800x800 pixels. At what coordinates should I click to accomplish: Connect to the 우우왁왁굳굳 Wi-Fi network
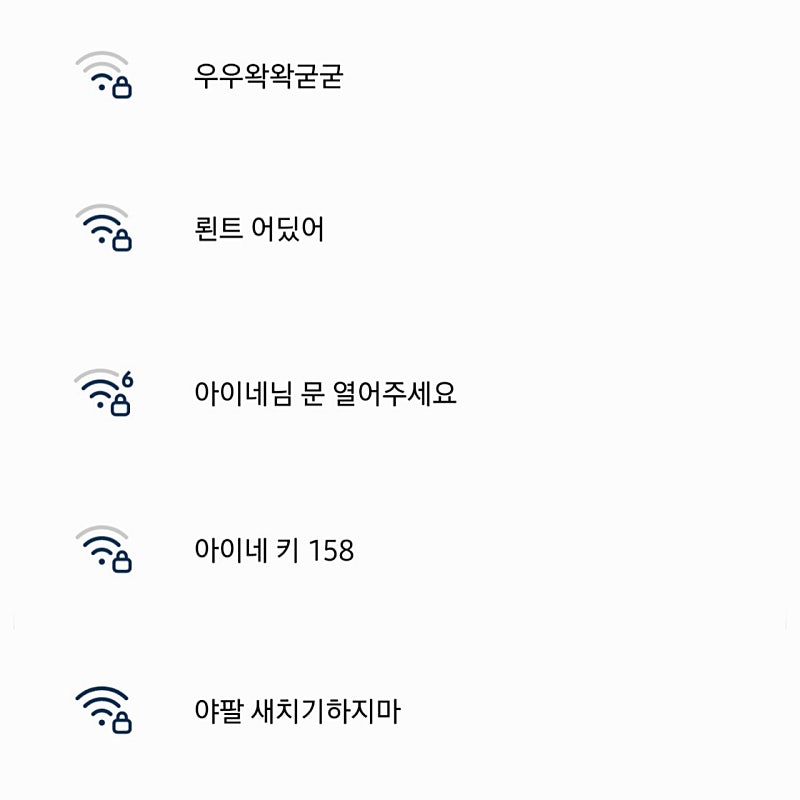coord(268,76)
